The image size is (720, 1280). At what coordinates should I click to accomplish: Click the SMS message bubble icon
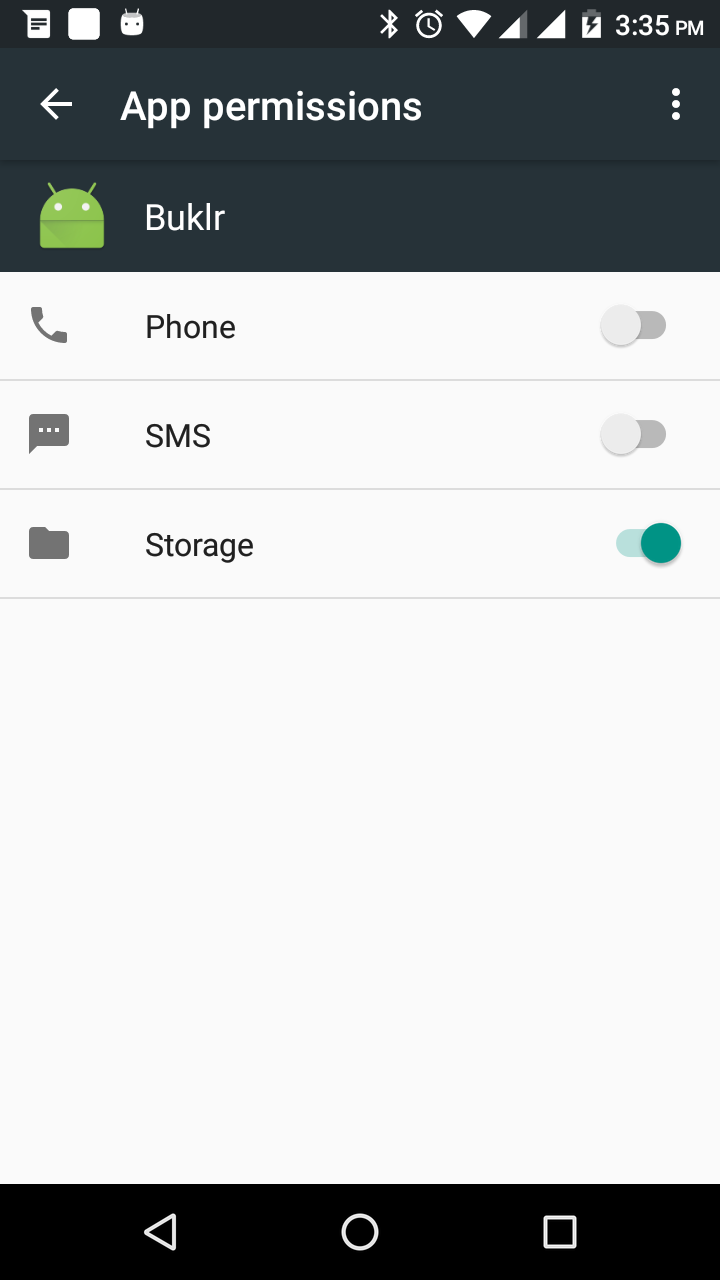48,434
